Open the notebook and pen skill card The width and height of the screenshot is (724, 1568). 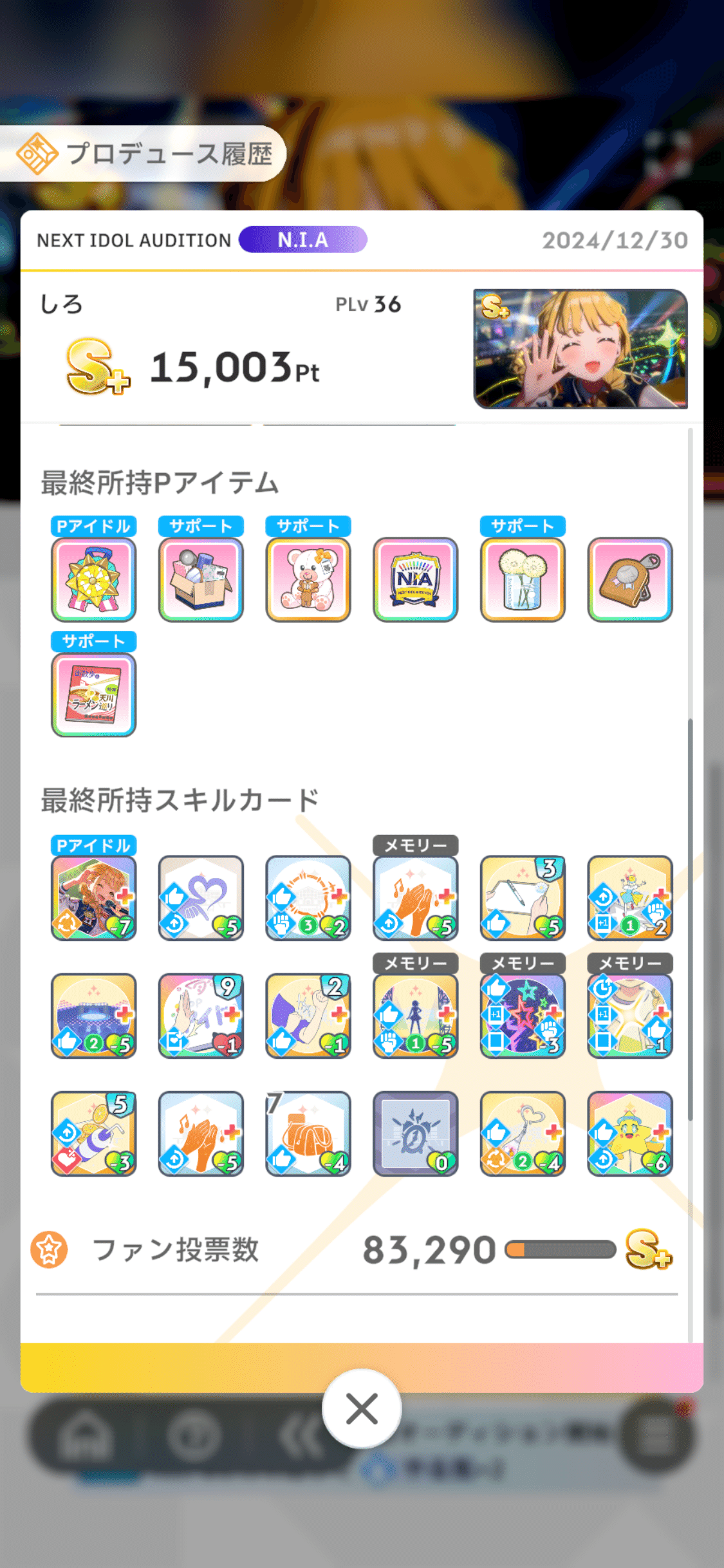pyautogui.click(x=523, y=898)
